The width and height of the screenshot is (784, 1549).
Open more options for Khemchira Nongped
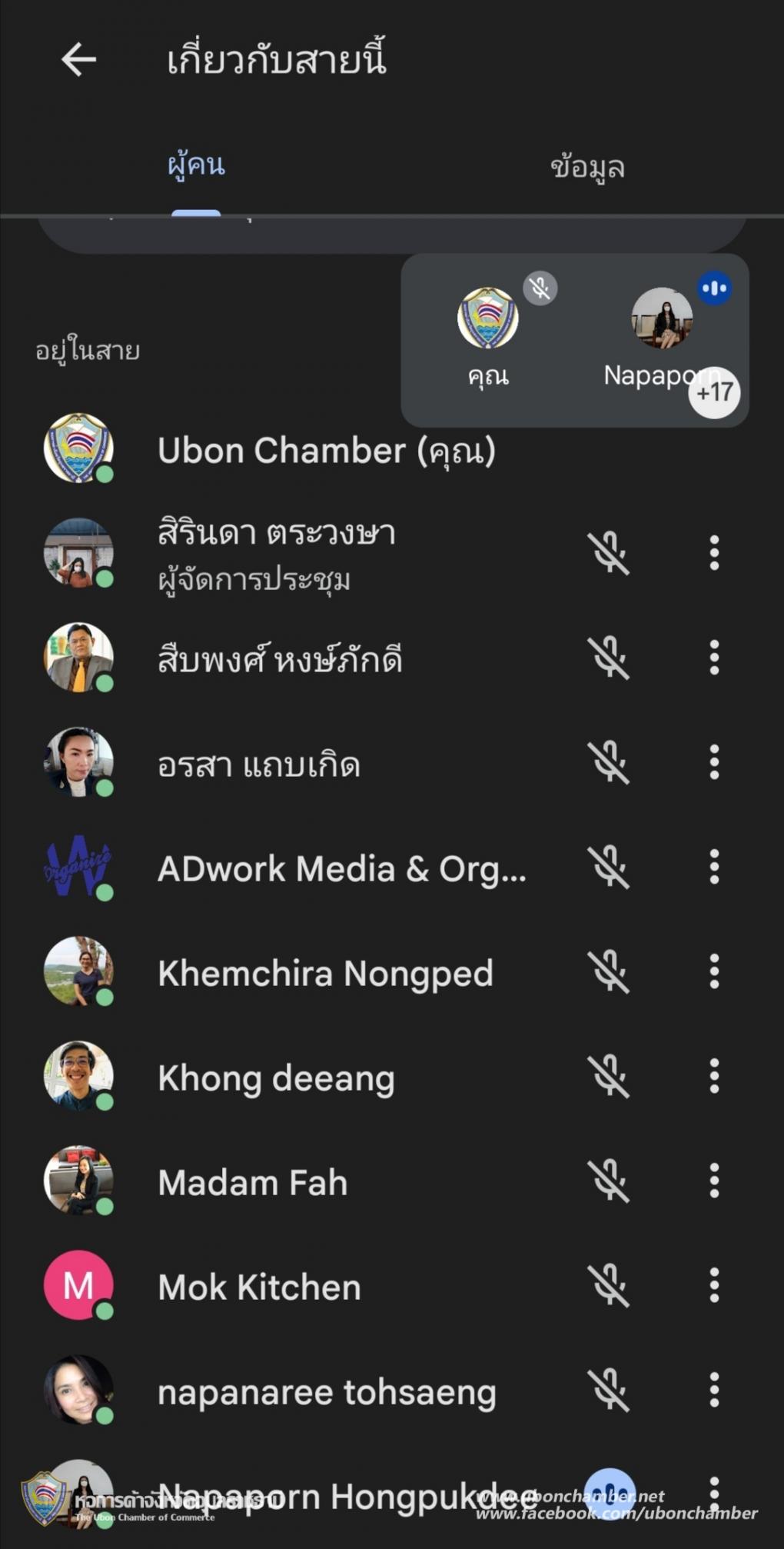pyautogui.click(x=714, y=971)
